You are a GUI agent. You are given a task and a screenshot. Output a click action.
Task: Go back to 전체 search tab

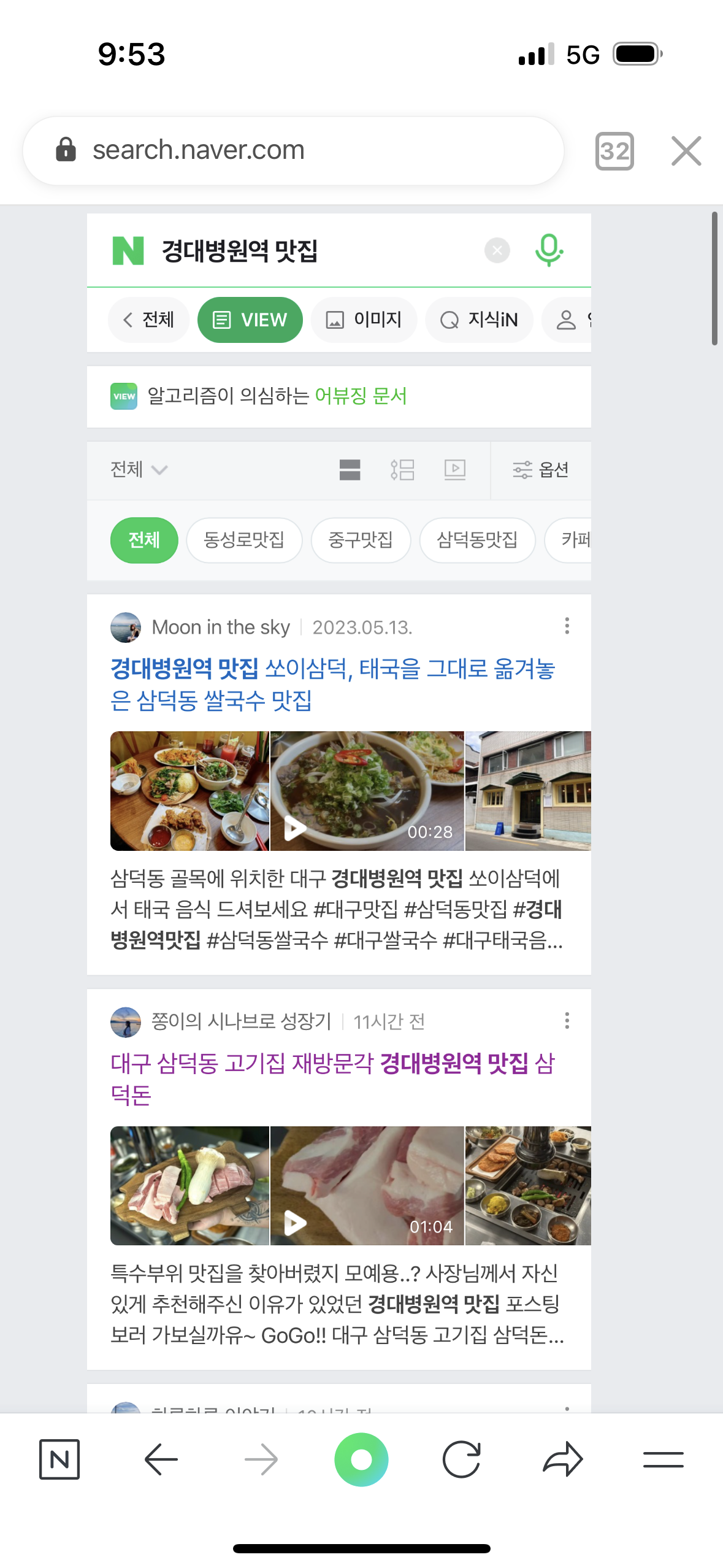tap(149, 320)
